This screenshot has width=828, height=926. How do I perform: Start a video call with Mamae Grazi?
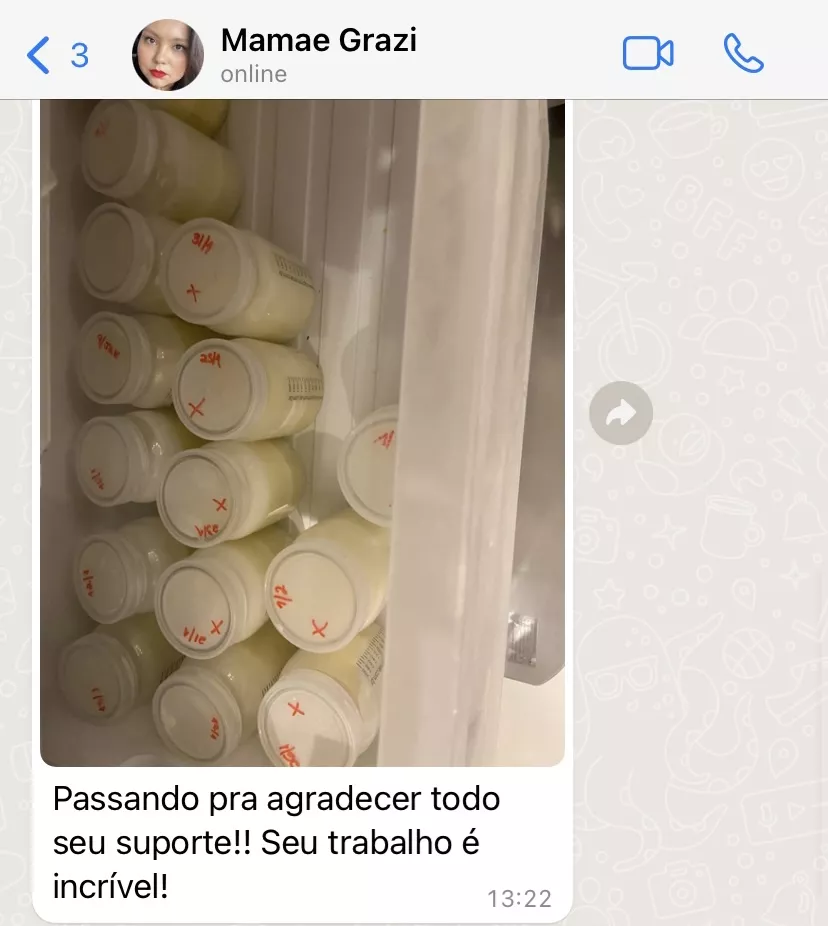pos(647,54)
